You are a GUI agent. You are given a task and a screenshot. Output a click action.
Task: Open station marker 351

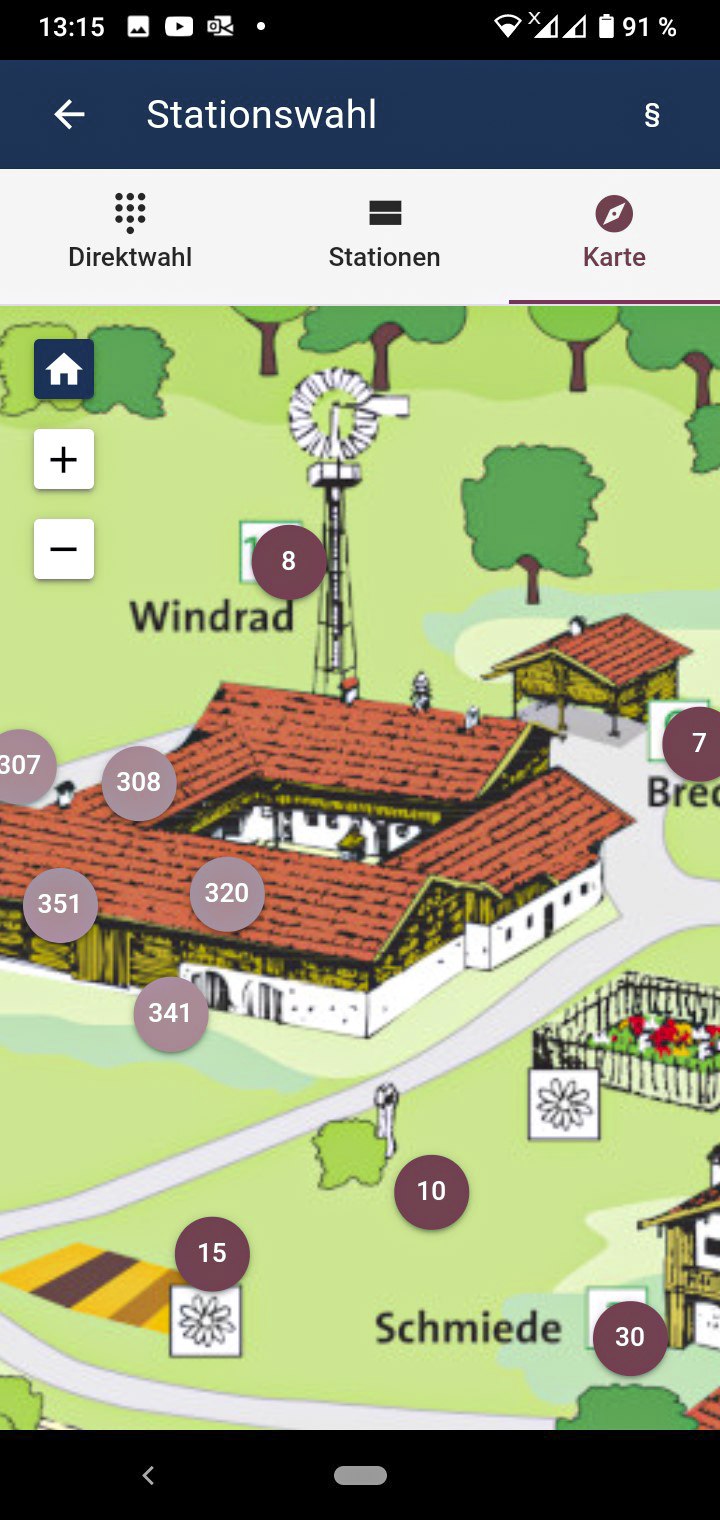(60, 905)
